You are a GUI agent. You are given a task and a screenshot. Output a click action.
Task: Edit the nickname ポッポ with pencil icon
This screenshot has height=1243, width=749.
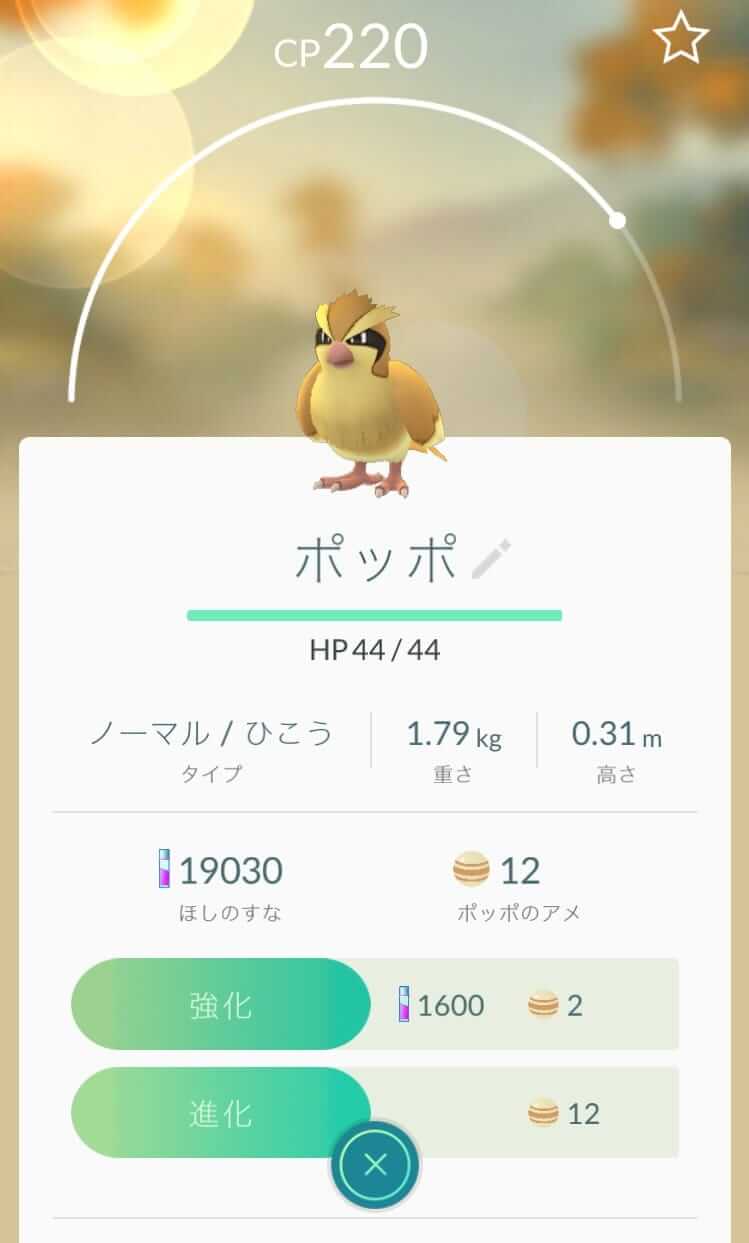[x=491, y=559]
